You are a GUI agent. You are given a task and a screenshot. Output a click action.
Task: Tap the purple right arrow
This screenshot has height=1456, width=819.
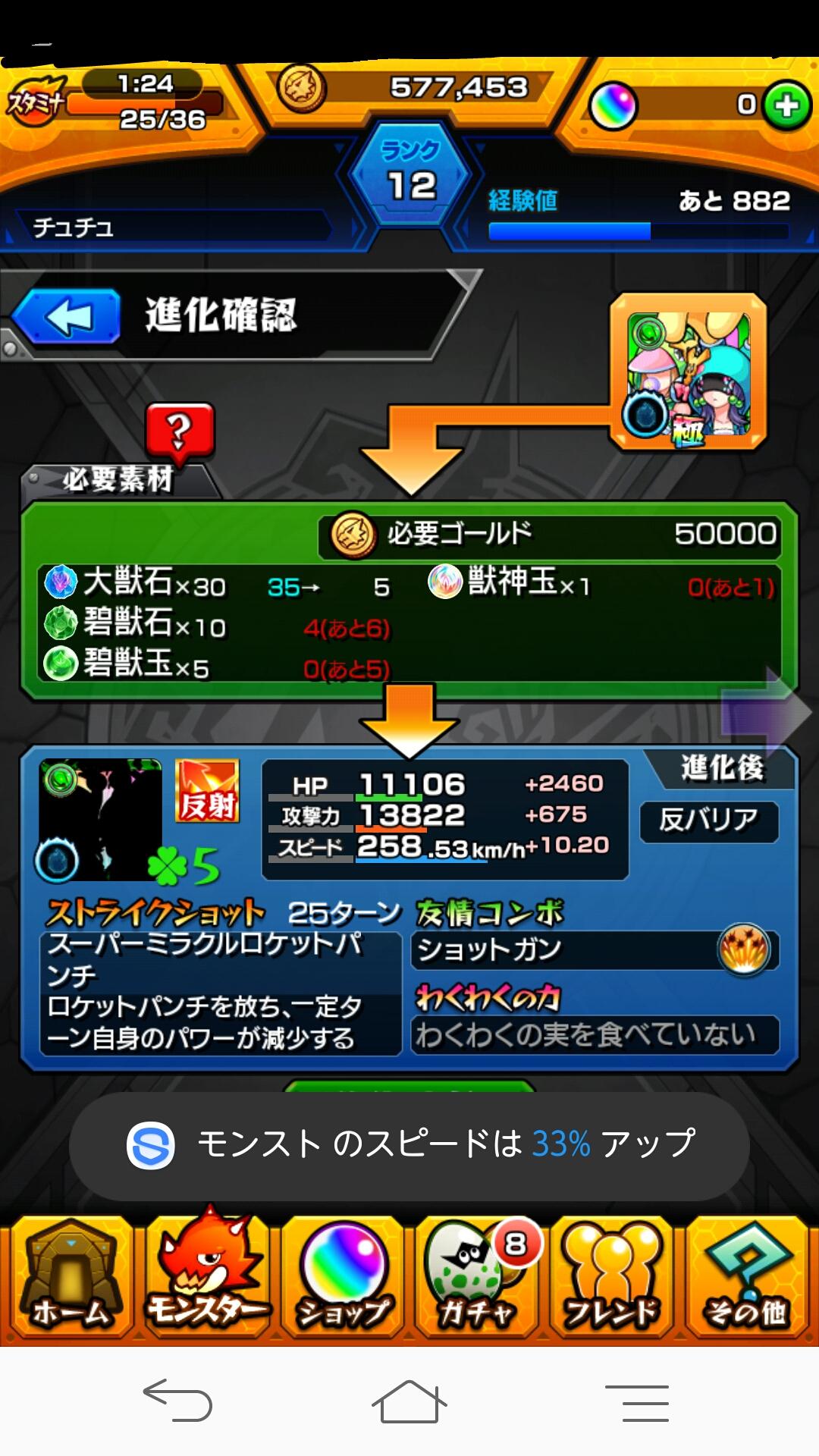[x=766, y=711]
